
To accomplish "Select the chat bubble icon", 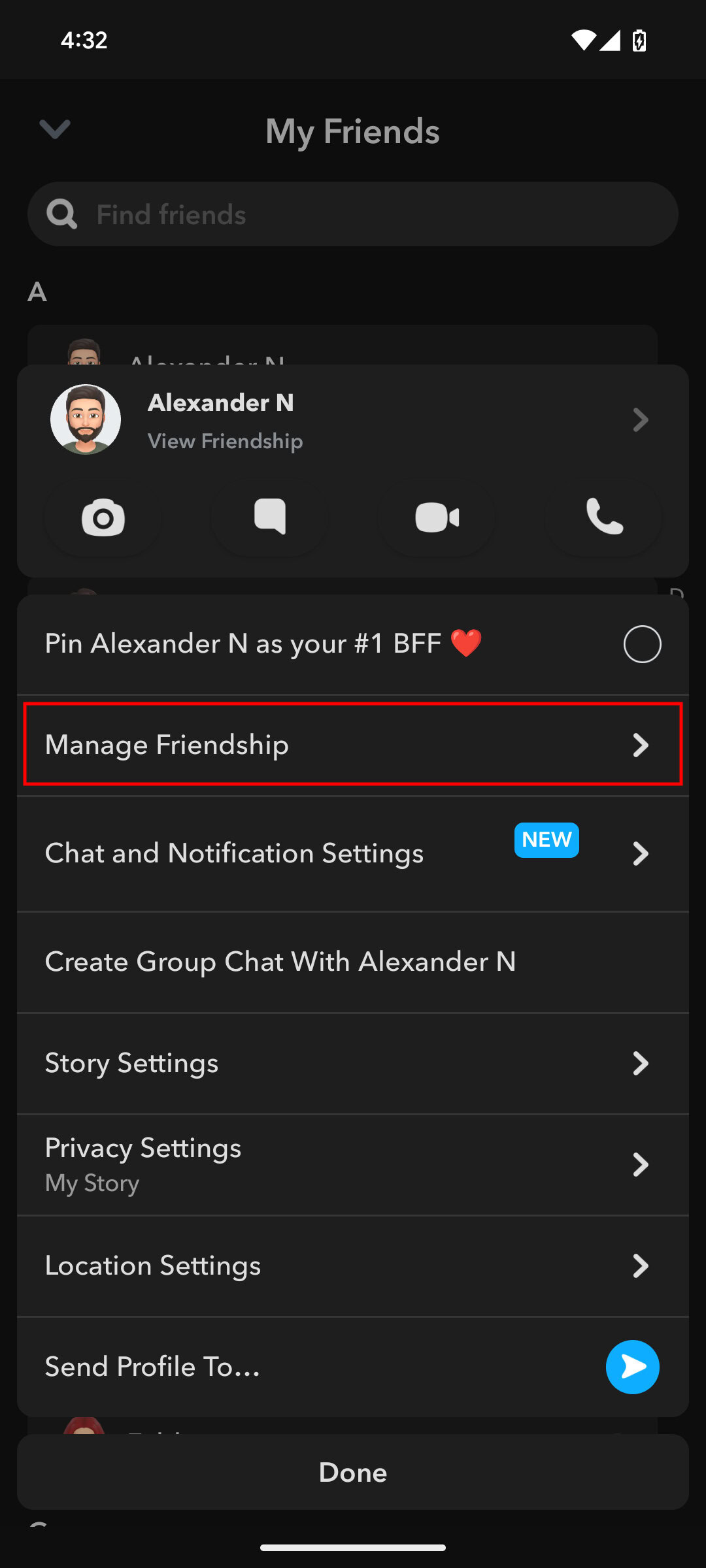I will tap(269, 517).
